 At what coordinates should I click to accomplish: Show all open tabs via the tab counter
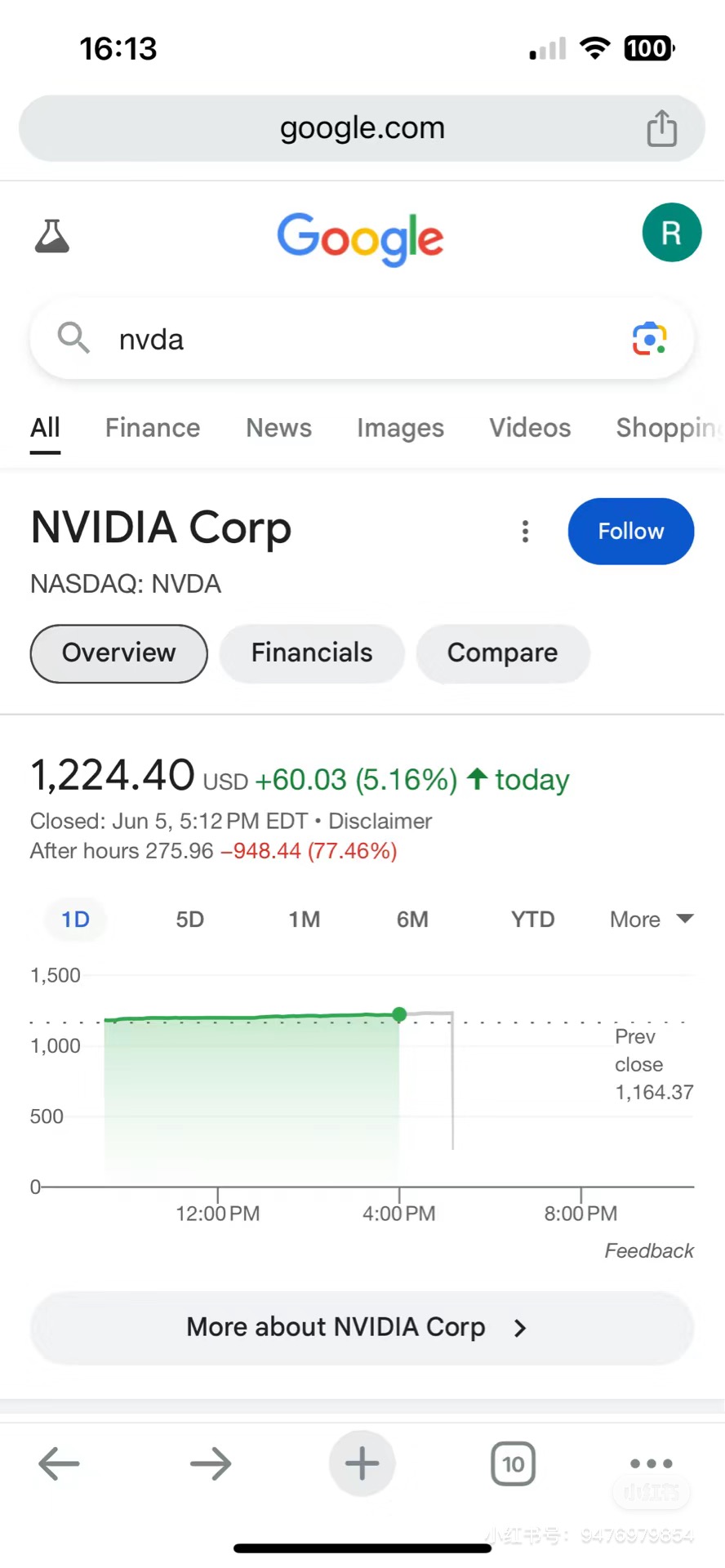(513, 1463)
